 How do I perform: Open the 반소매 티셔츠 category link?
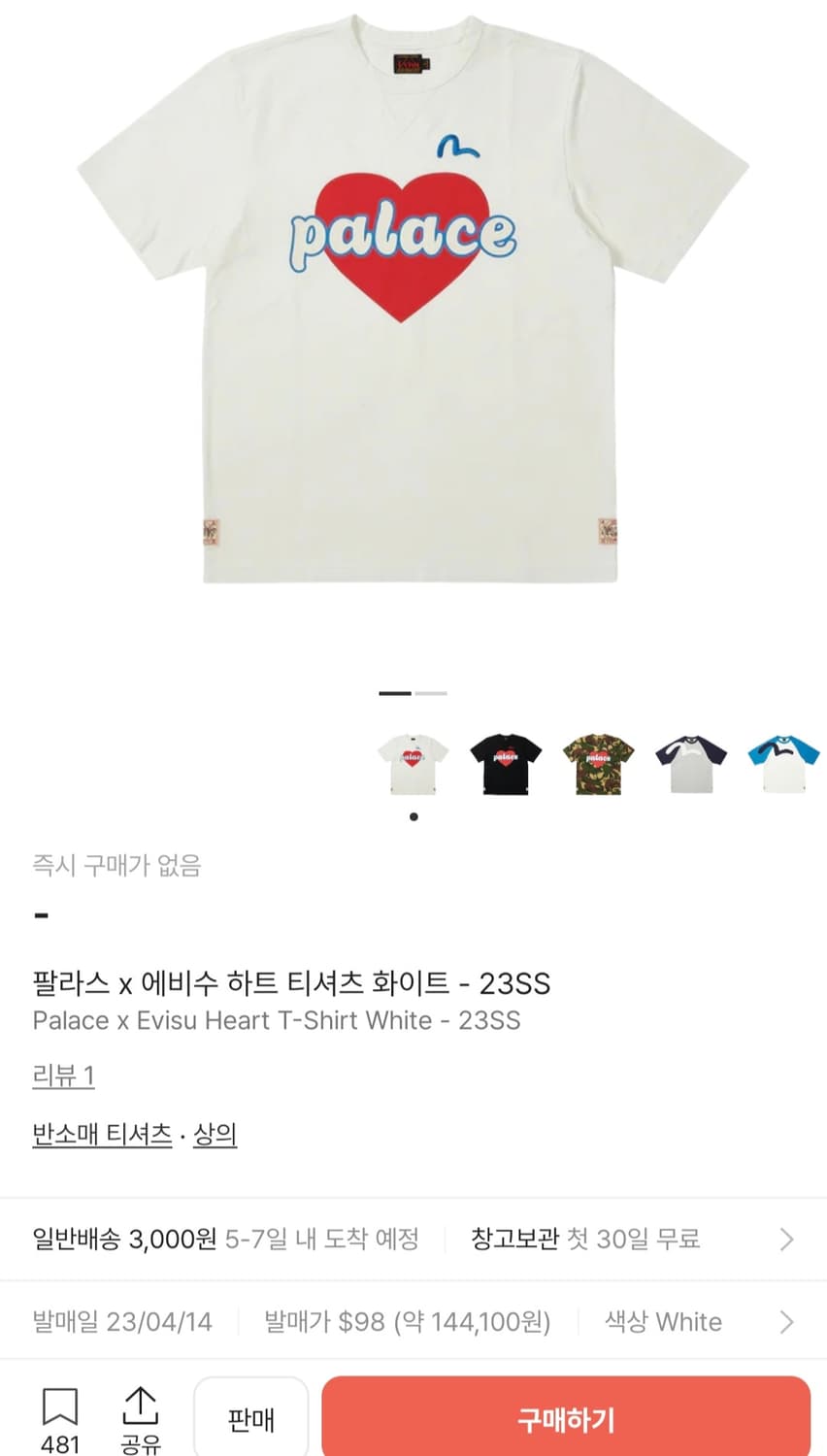[101, 1134]
